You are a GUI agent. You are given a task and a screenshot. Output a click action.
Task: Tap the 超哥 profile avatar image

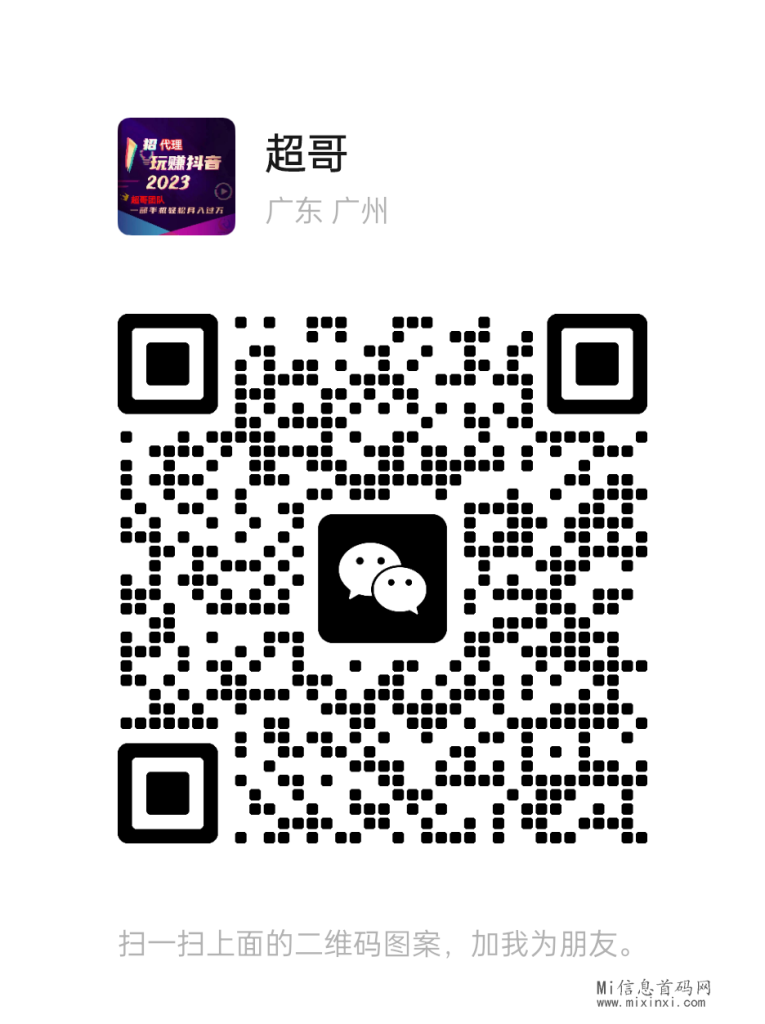click(176, 176)
